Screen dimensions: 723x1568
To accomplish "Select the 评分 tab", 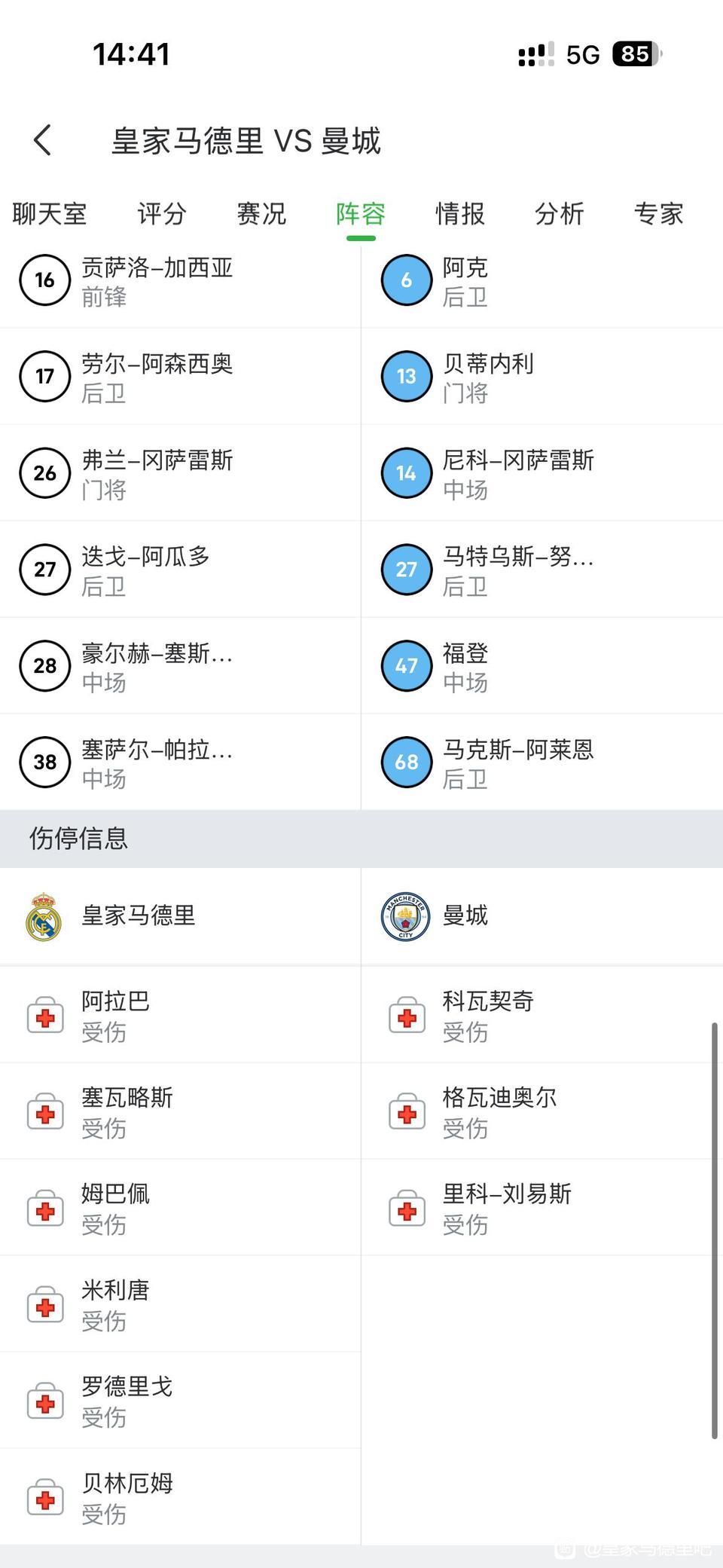I will coord(160,214).
